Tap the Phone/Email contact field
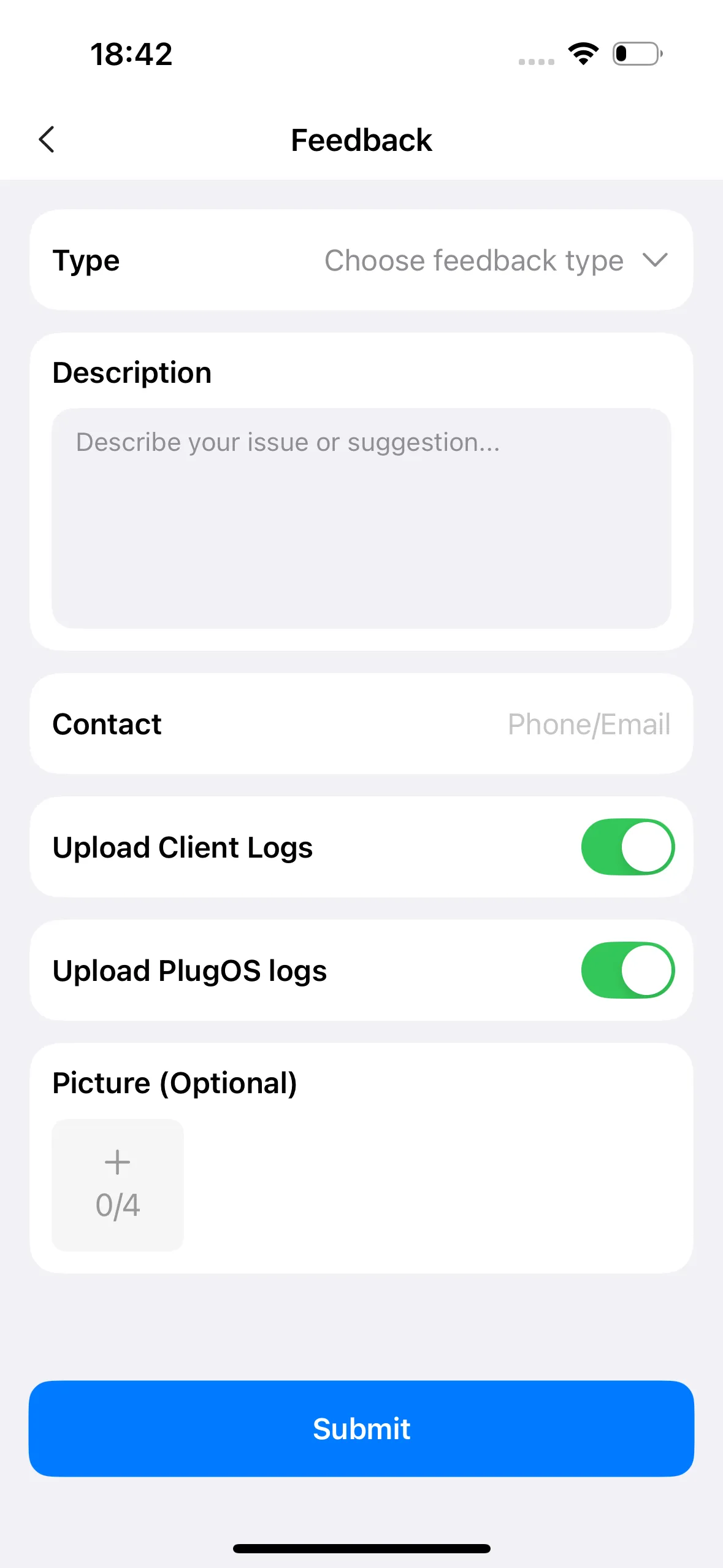Image resolution: width=723 pixels, height=1568 pixels. click(x=587, y=724)
